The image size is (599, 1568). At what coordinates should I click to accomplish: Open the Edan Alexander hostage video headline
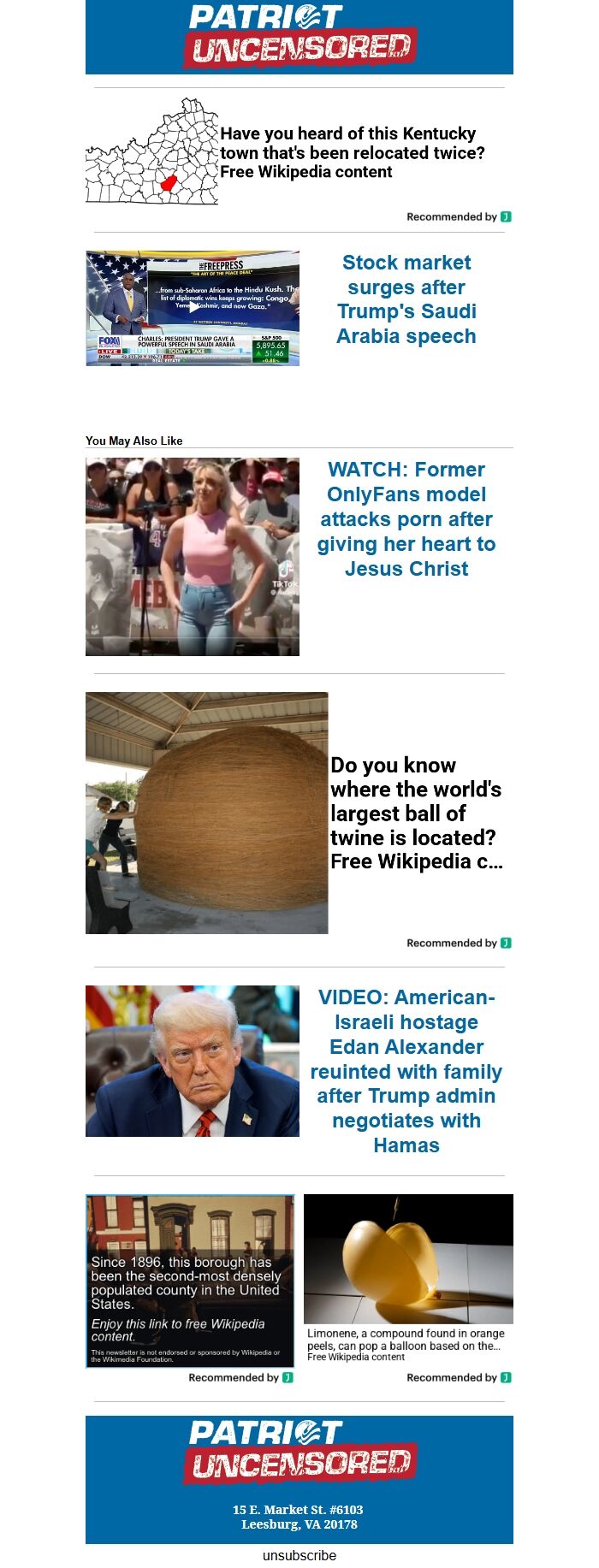(406, 1071)
